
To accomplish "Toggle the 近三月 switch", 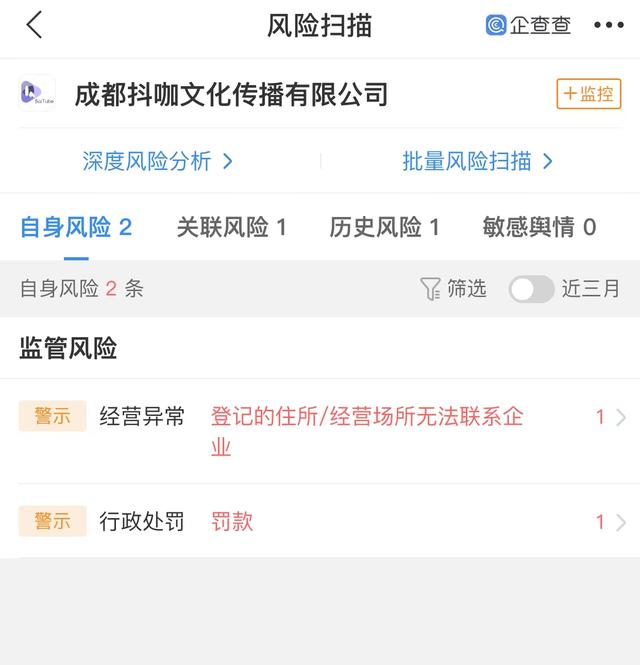I will 531,289.
